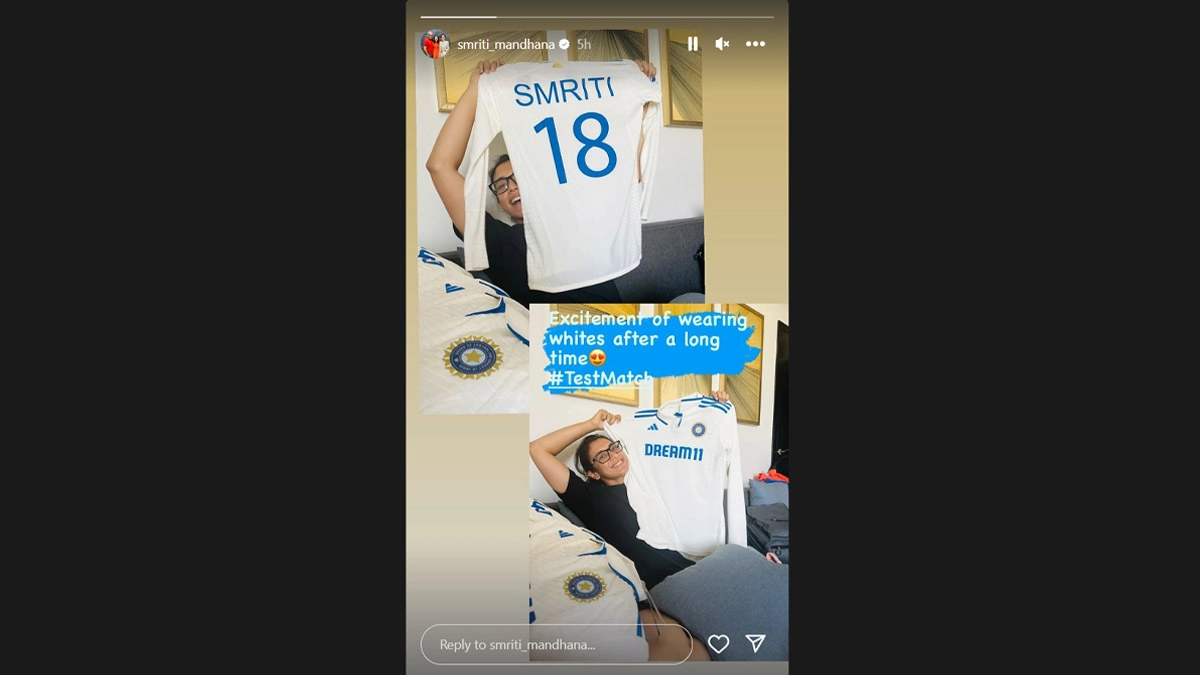Screen dimensions: 1200x675
Task: Open the three-dot more options menu
Action: (755, 44)
